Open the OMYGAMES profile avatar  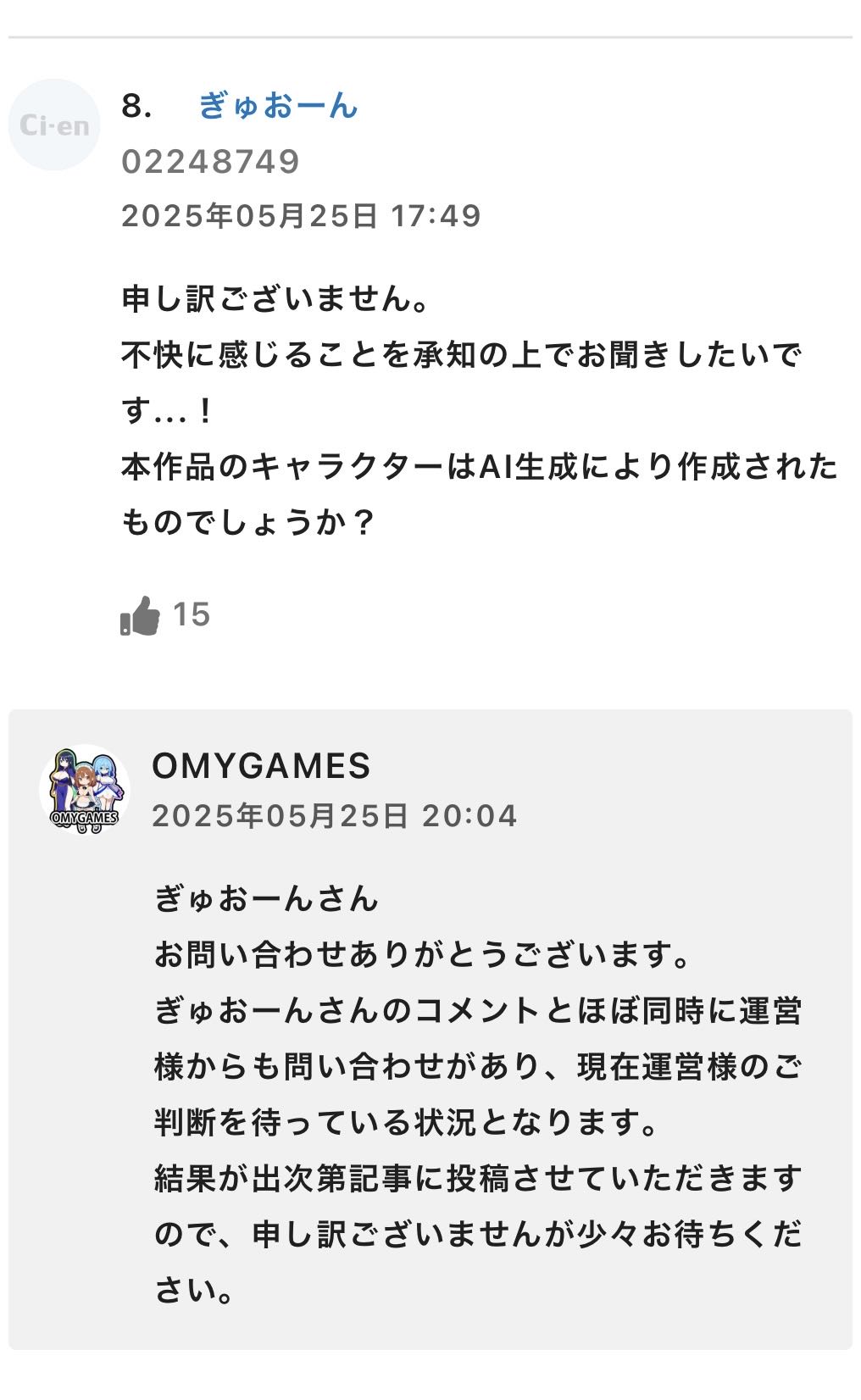click(x=84, y=790)
